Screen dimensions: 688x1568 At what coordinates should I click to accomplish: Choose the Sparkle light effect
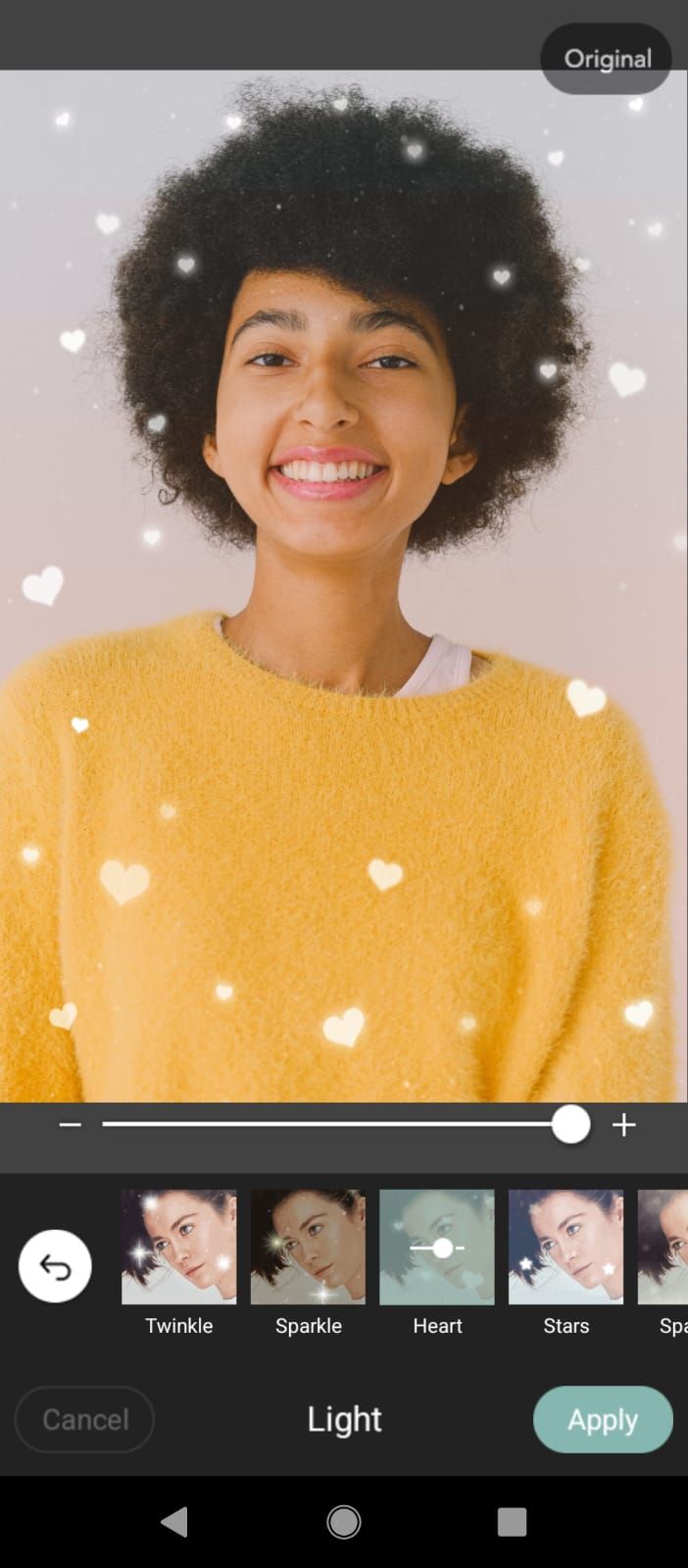click(308, 1248)
